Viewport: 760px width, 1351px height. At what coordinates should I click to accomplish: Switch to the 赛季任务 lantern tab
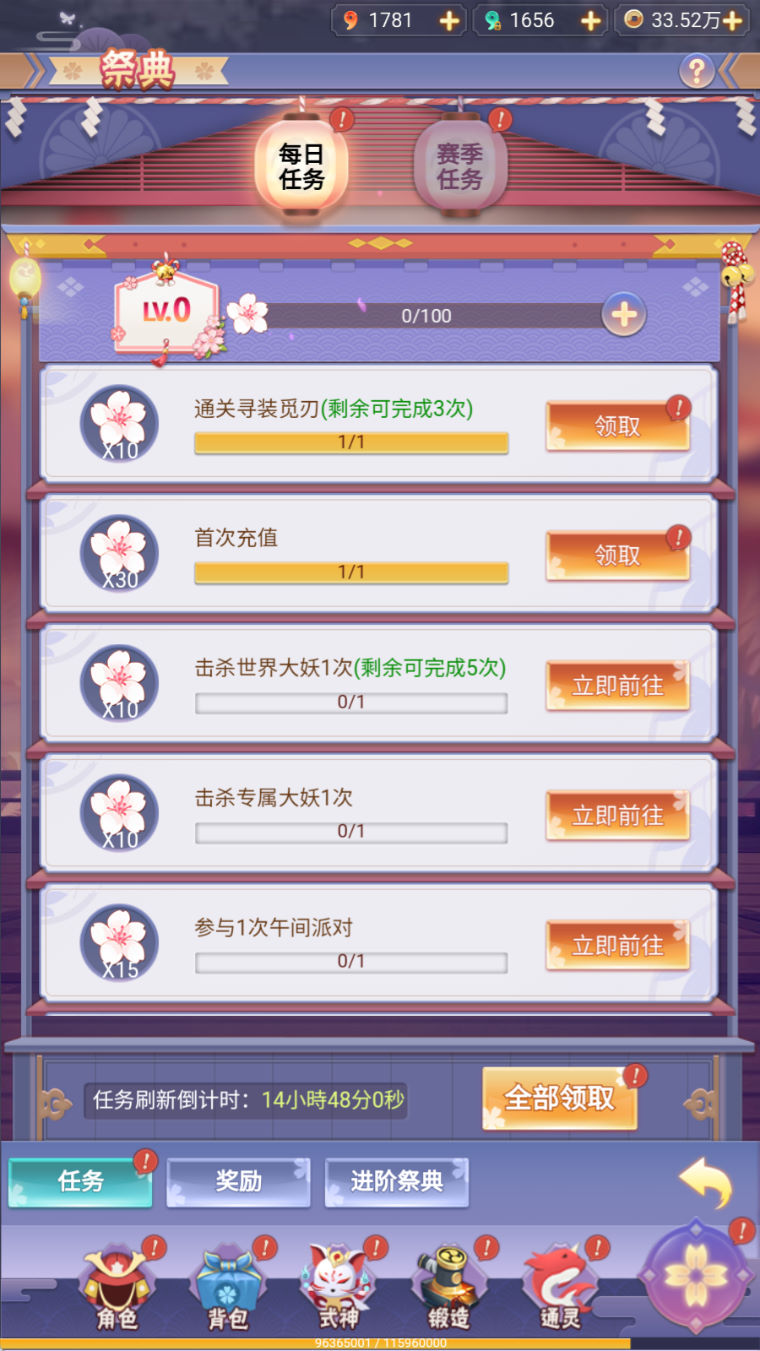coord(460,167)
